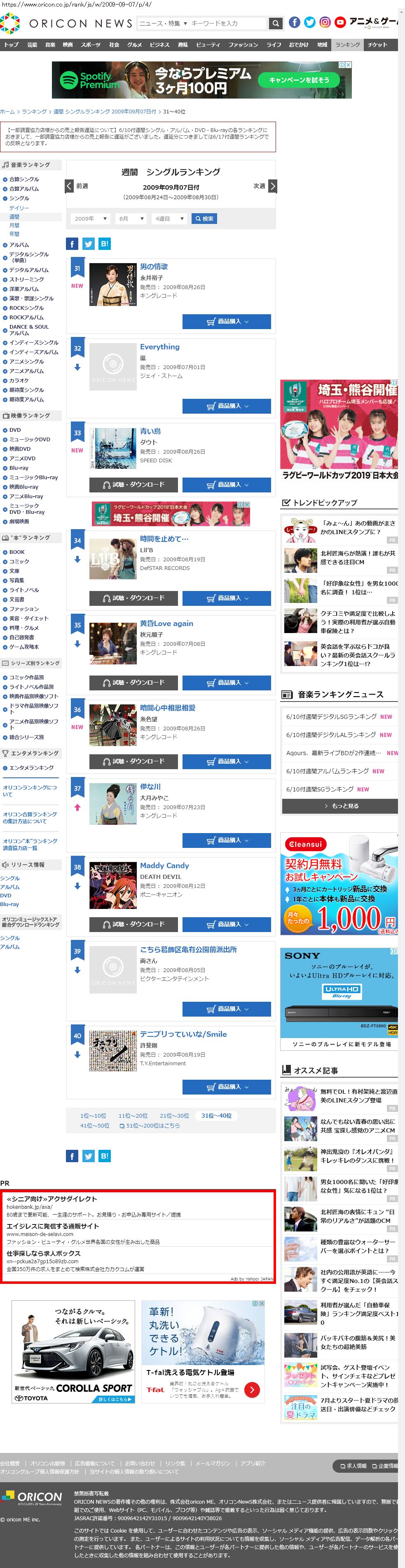
Task: Go to the next week (次週)
Action: [272, 186]
